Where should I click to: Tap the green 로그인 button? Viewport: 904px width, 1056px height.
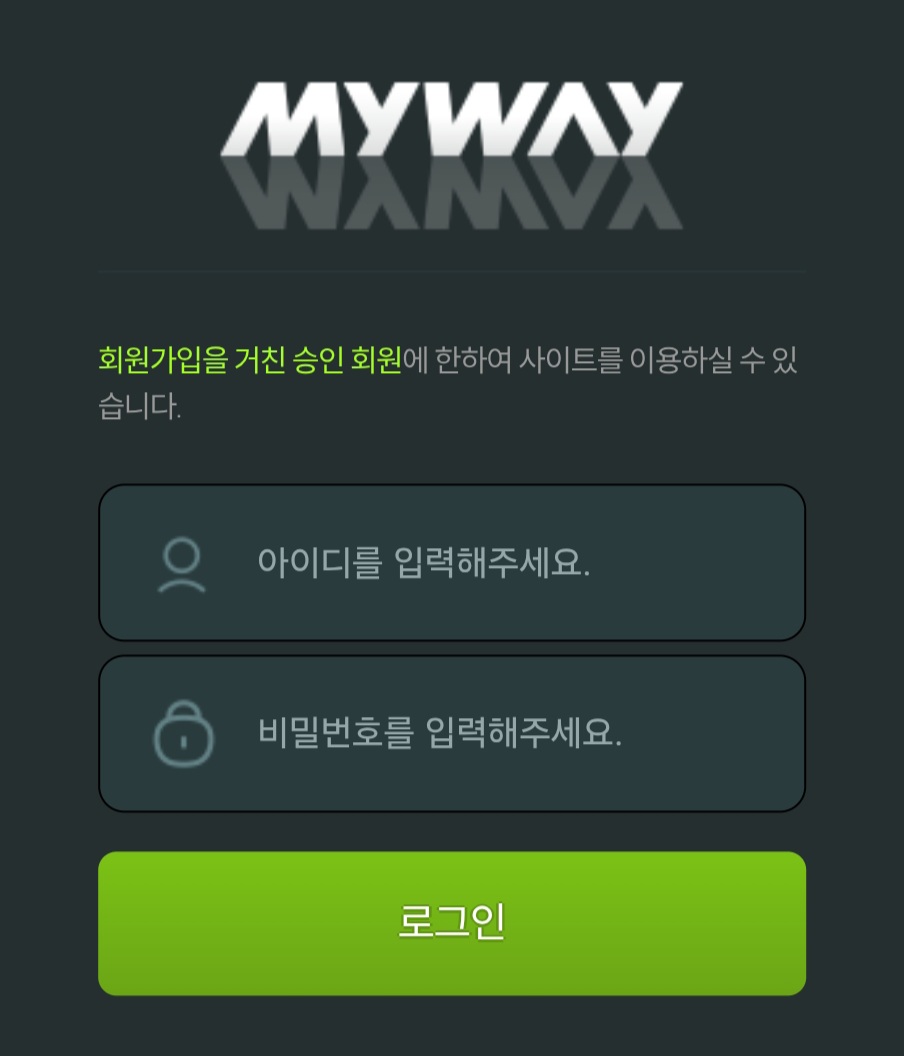[452, 923]
